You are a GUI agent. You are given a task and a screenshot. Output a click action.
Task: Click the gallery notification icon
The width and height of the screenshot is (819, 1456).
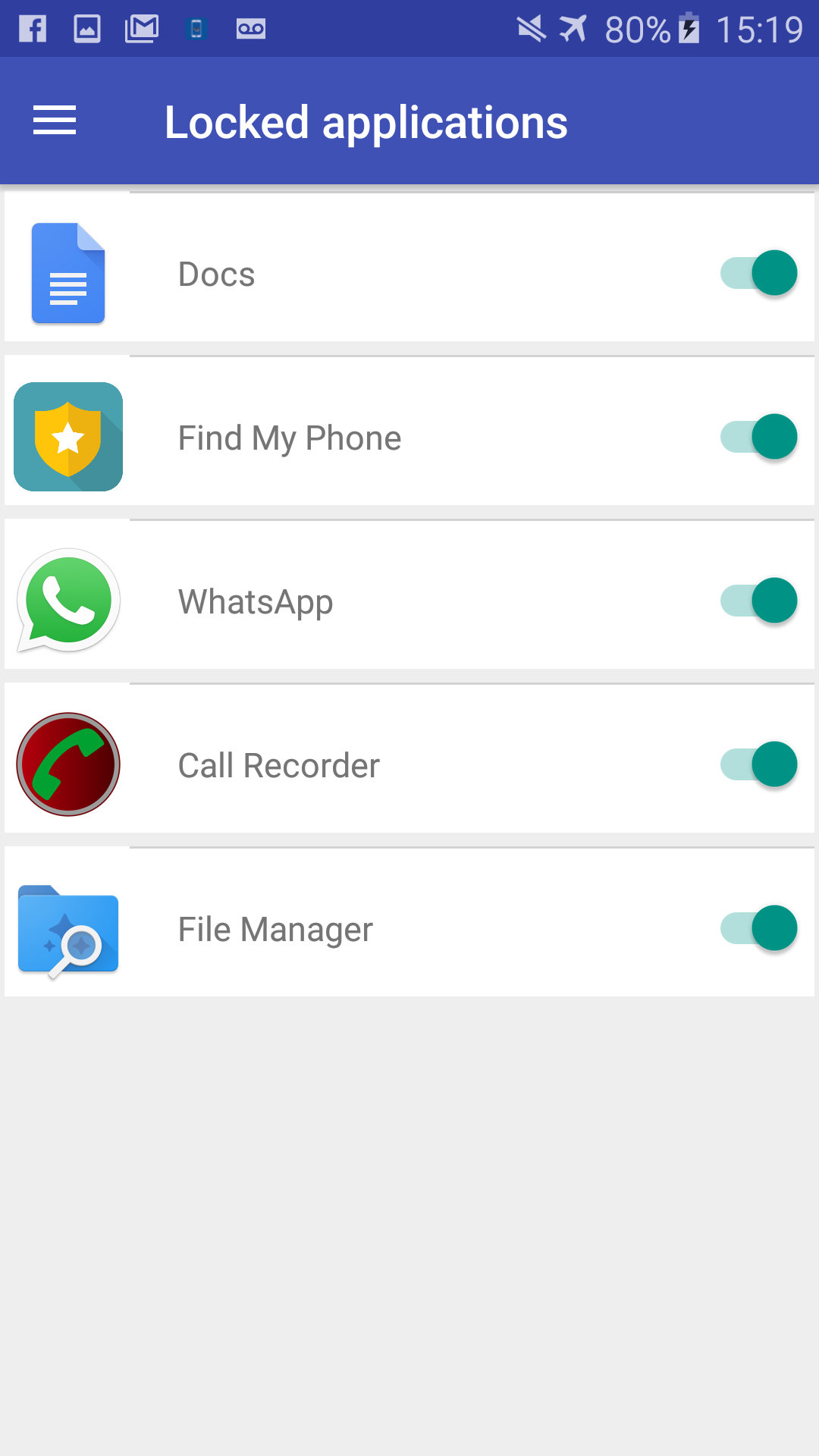(x=86, y=28)
